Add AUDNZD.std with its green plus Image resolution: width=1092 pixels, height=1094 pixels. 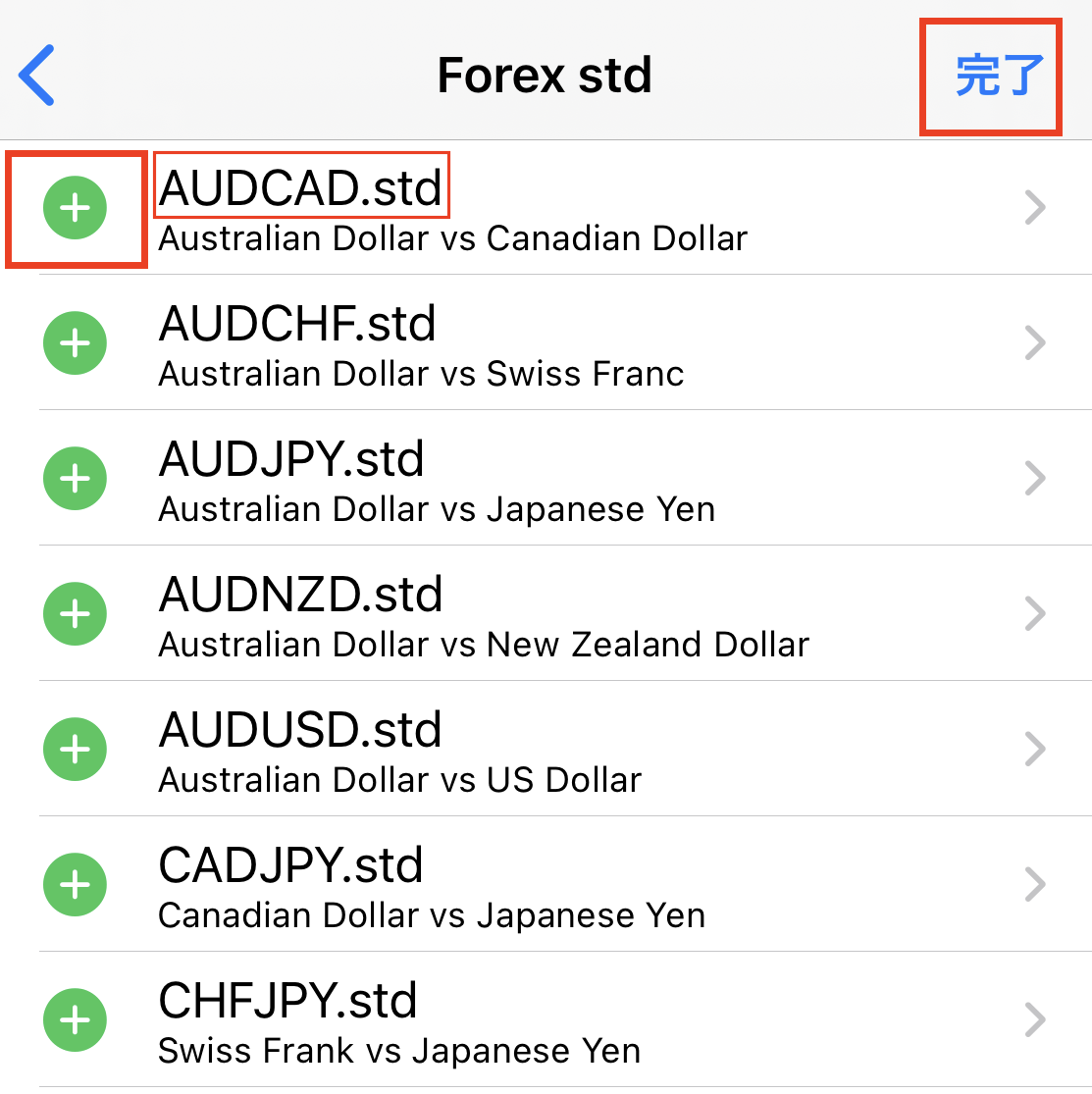(76, 614)
